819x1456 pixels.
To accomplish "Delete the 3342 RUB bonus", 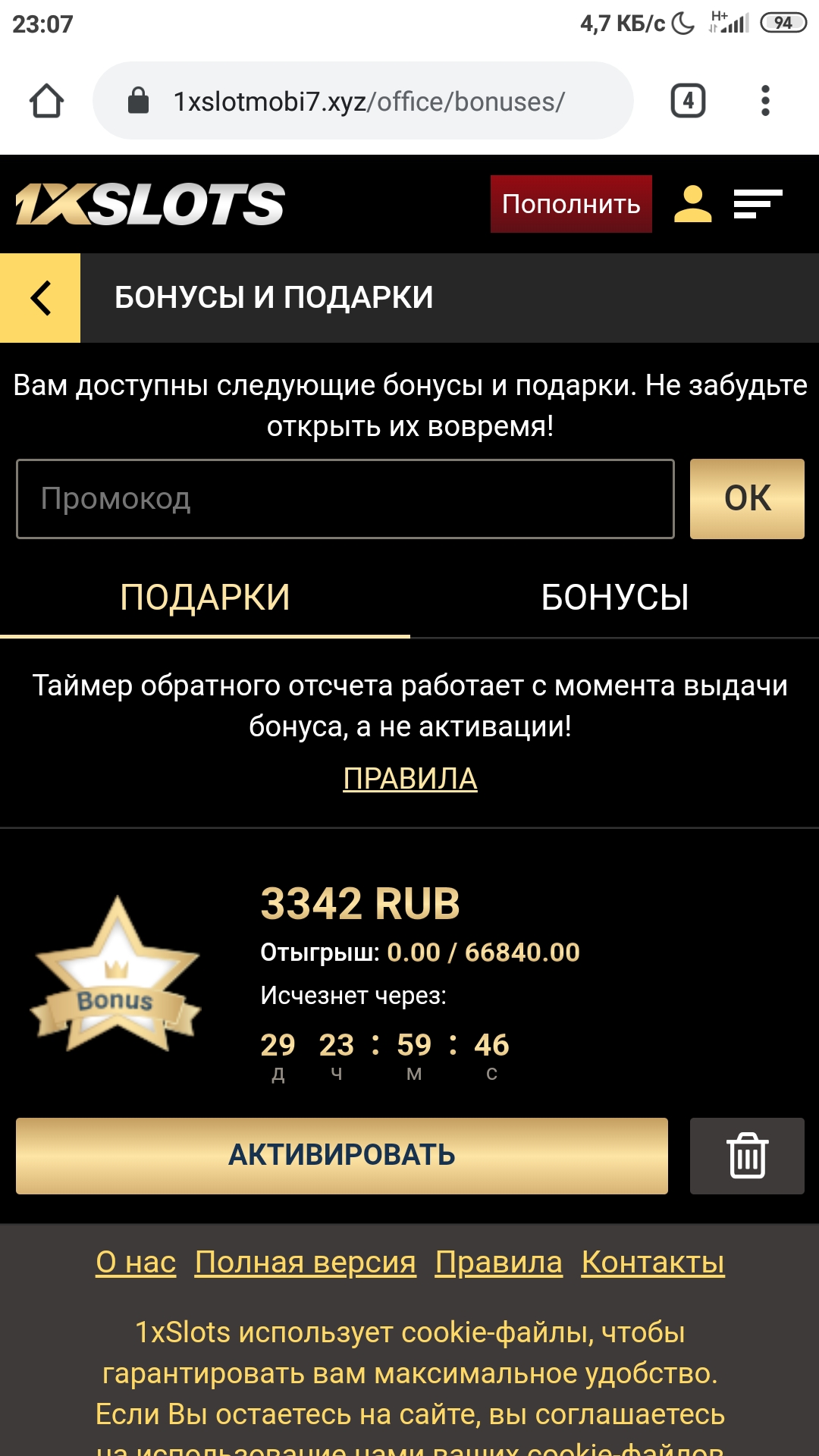I will pos(747,1156).
